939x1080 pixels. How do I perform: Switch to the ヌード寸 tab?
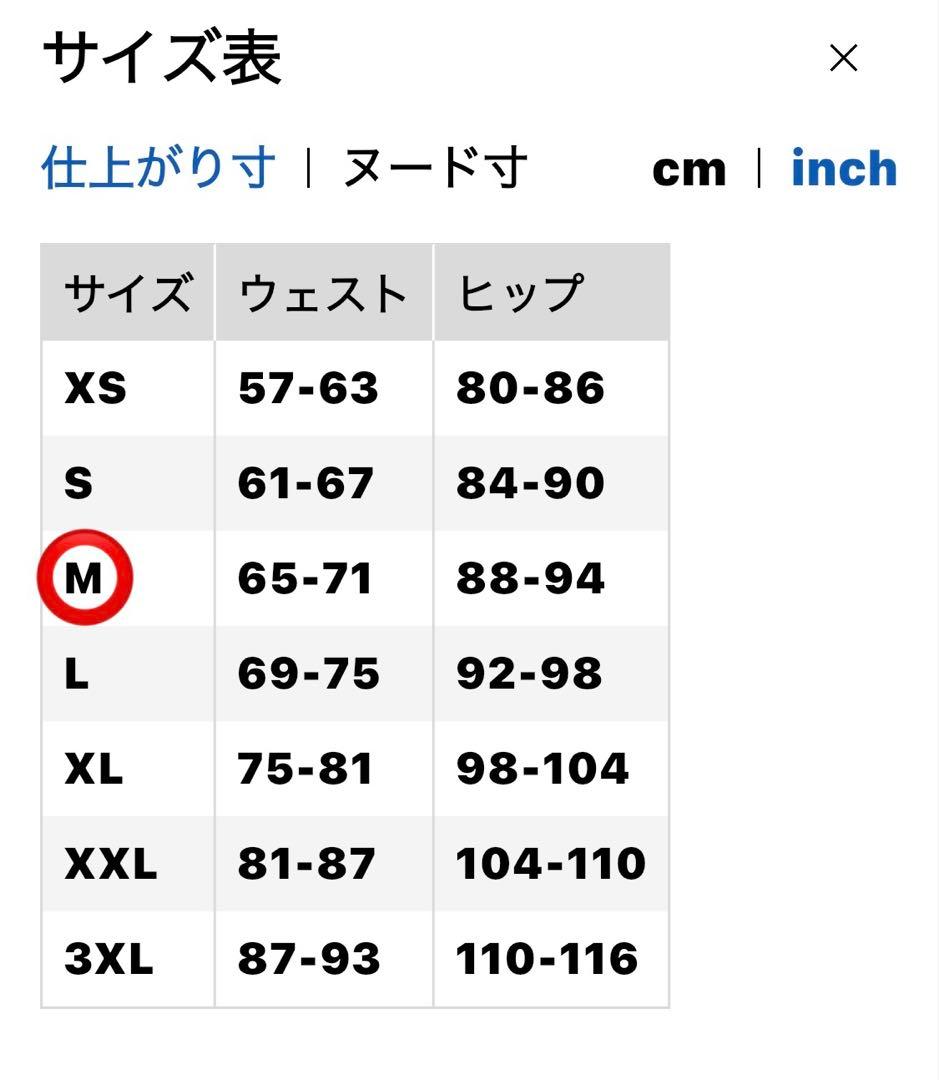[435, 168]
